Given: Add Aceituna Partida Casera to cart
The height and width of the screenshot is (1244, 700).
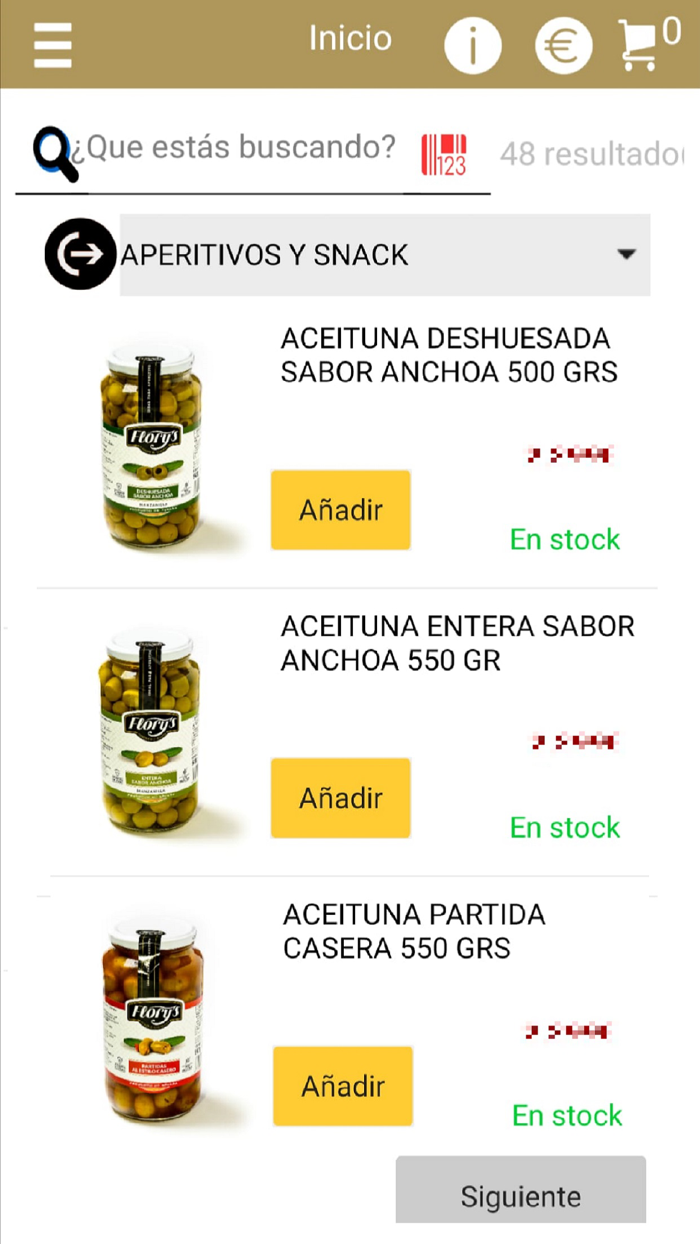Looking at the screenshot, I should [x=342, y=1086].
